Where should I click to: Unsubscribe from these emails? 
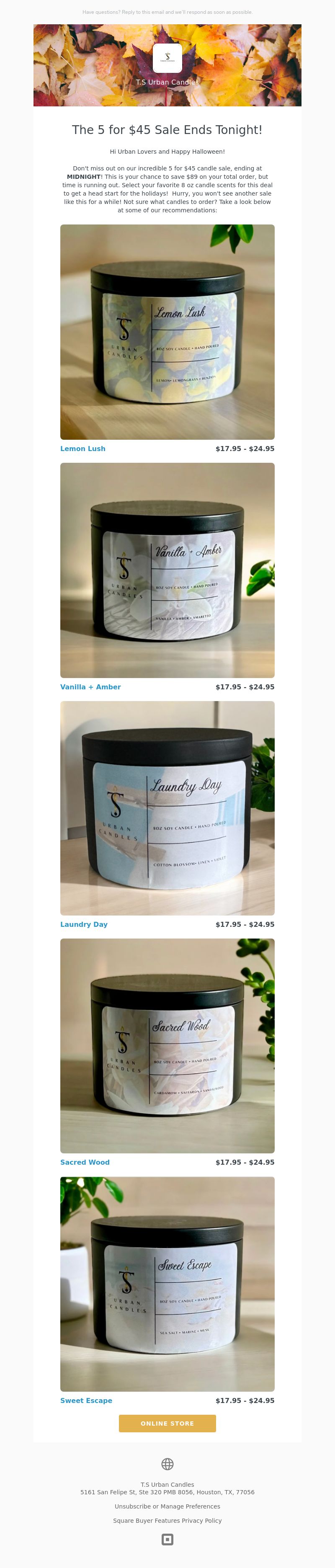coord(132,1506)
